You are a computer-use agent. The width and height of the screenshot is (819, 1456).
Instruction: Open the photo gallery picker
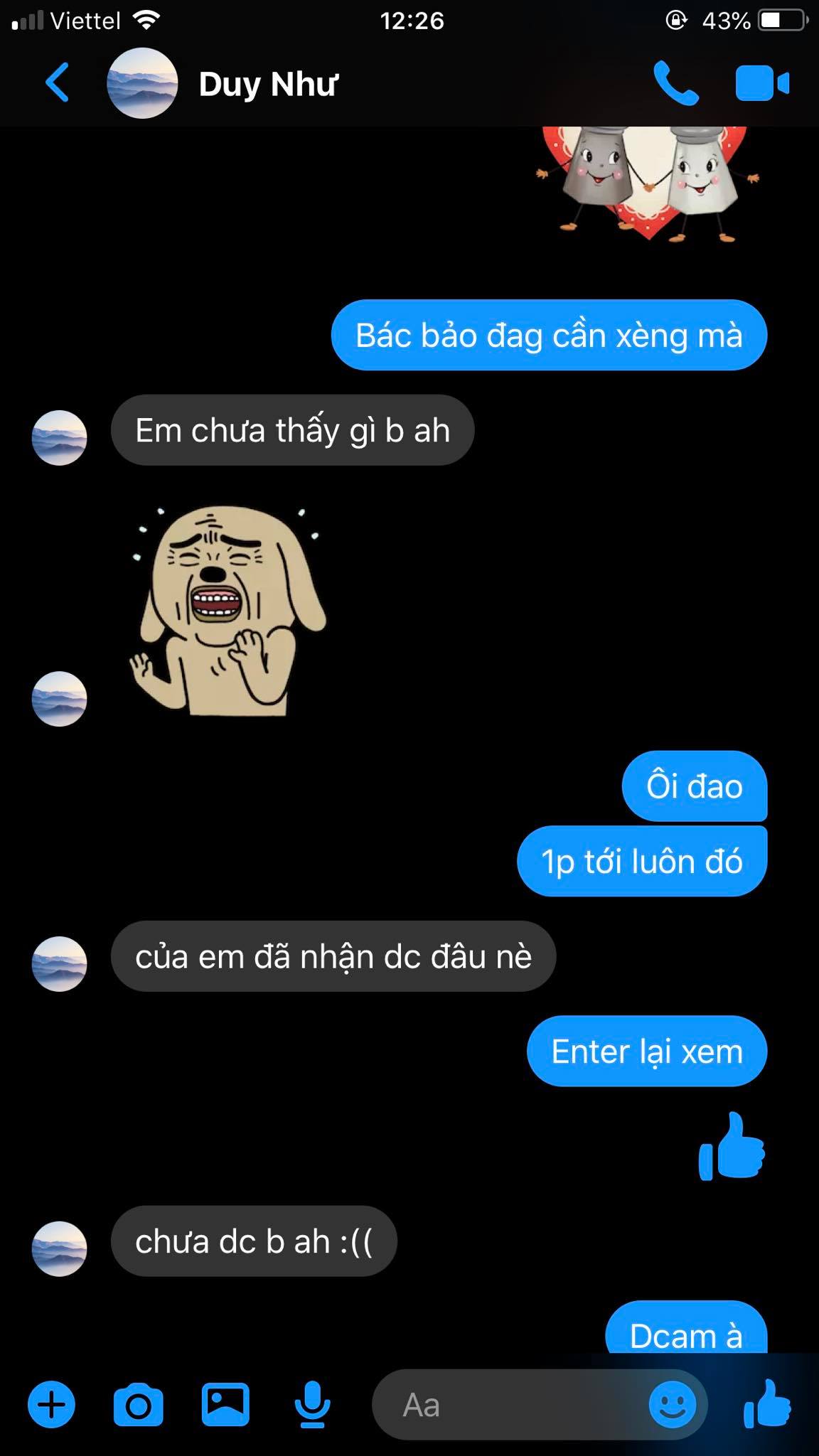225,1404
